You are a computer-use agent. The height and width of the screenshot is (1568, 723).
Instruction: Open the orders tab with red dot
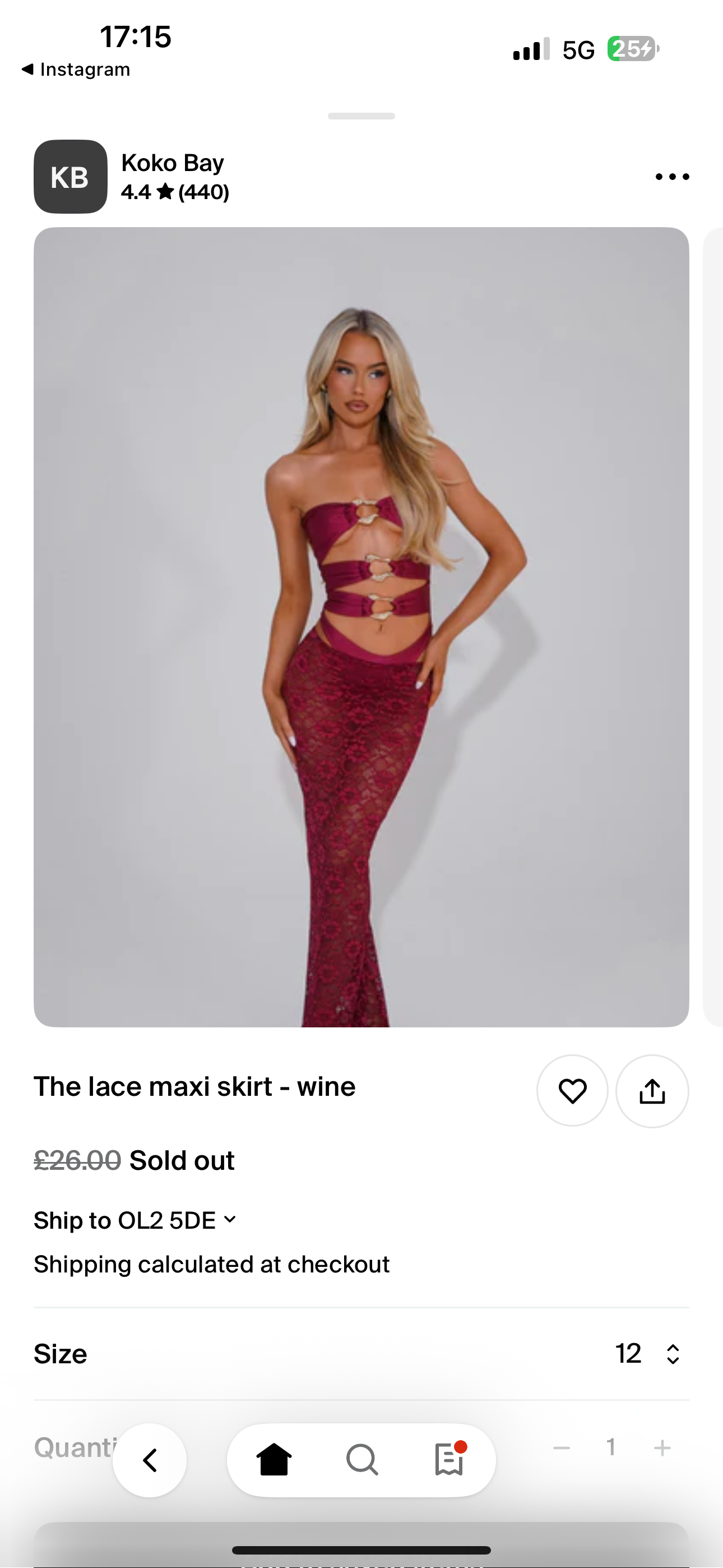(449, 1460)
